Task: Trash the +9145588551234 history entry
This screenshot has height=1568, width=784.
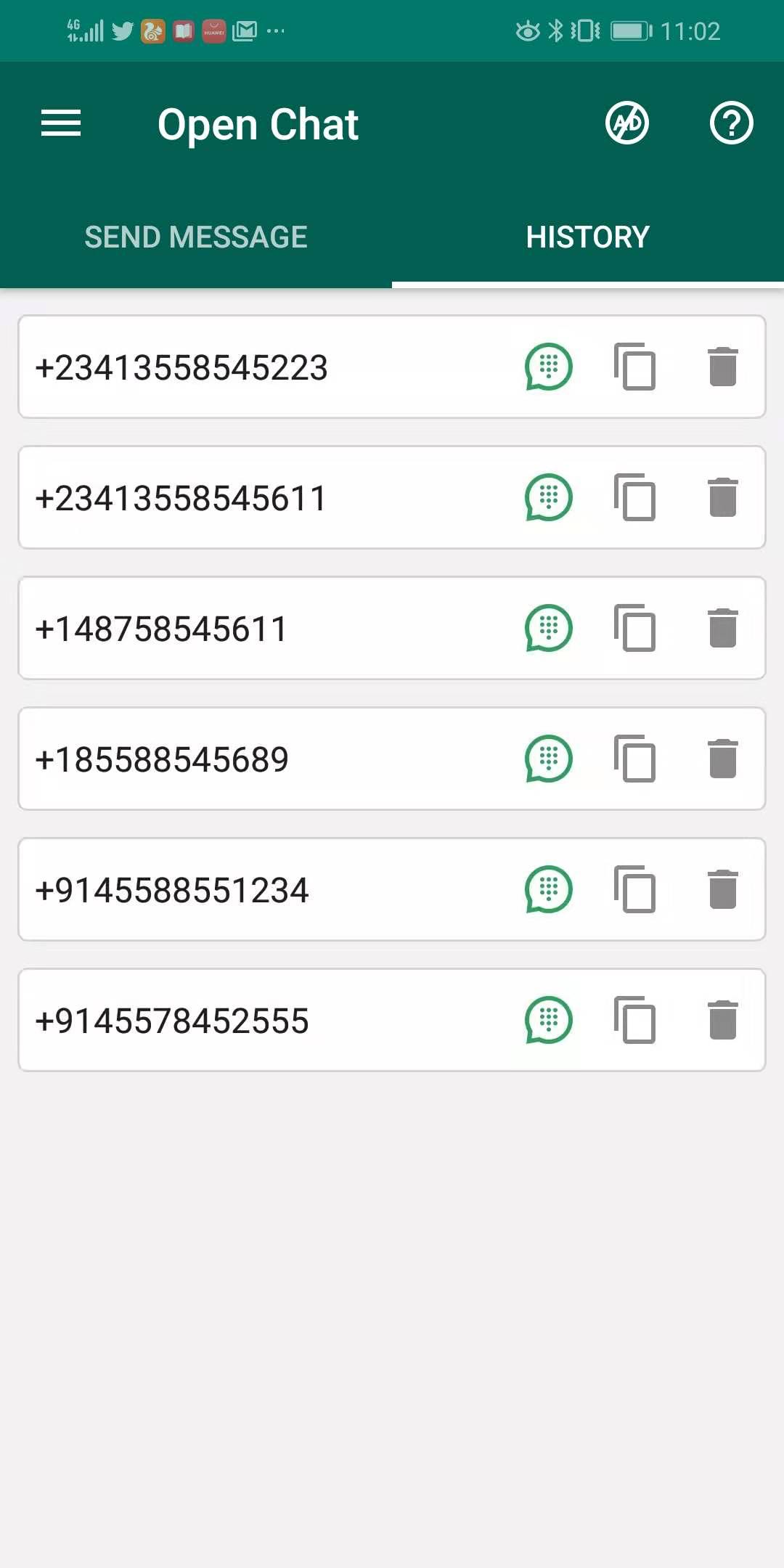Action: click(723, 889)
